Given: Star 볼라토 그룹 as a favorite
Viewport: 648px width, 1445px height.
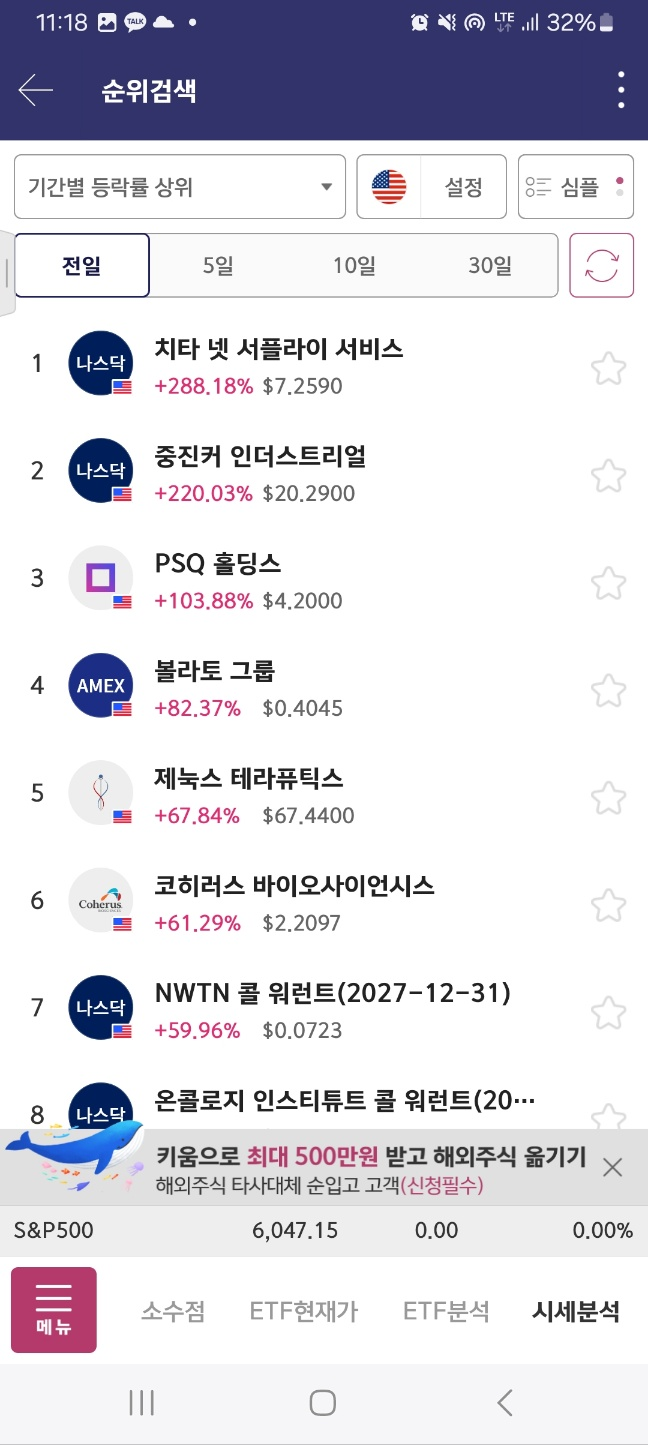Looking at the screenshot, I should click(608, 690).
